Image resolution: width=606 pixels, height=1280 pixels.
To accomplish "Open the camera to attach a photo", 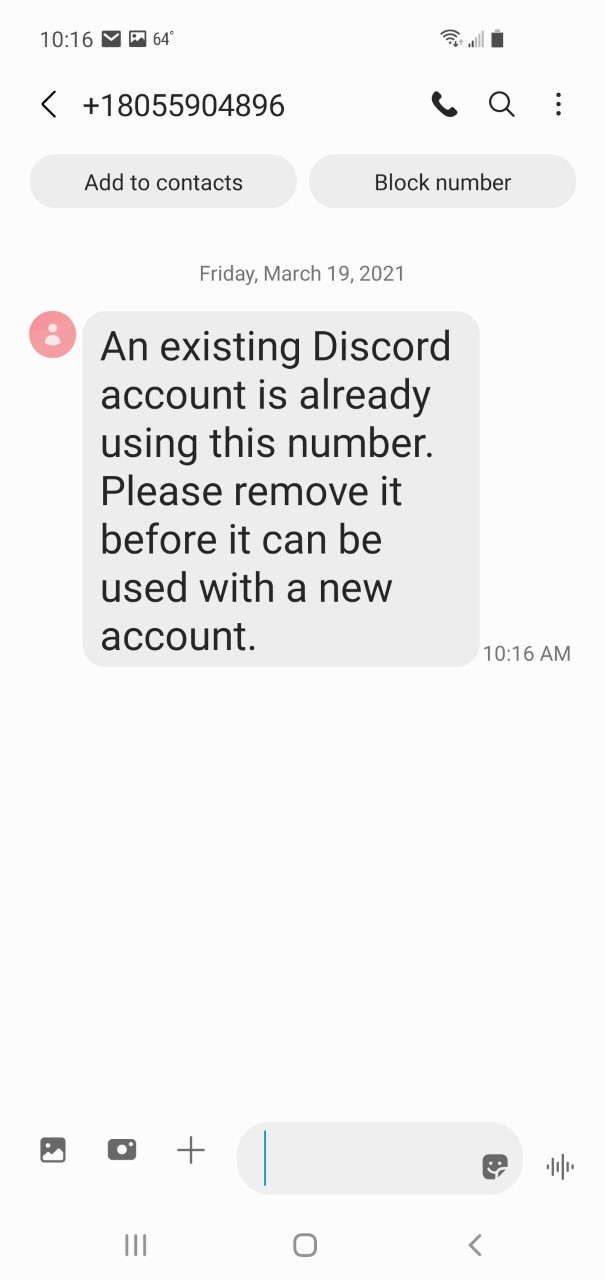I will point(121,1150).
